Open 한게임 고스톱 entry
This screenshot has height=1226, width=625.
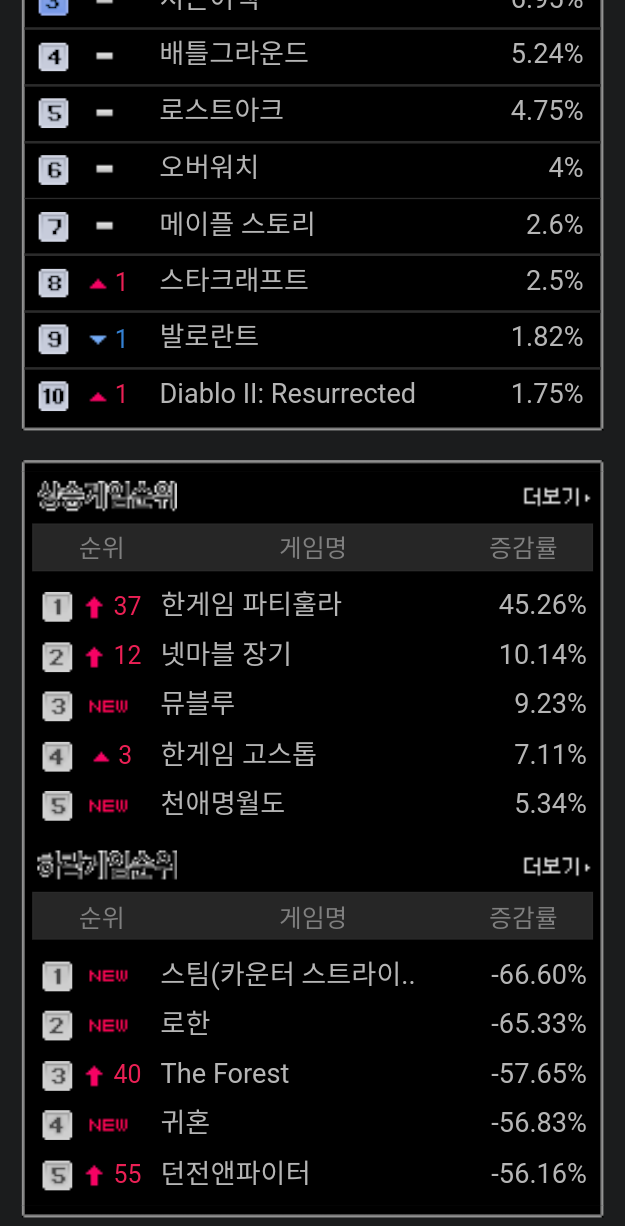coord(238,755)
